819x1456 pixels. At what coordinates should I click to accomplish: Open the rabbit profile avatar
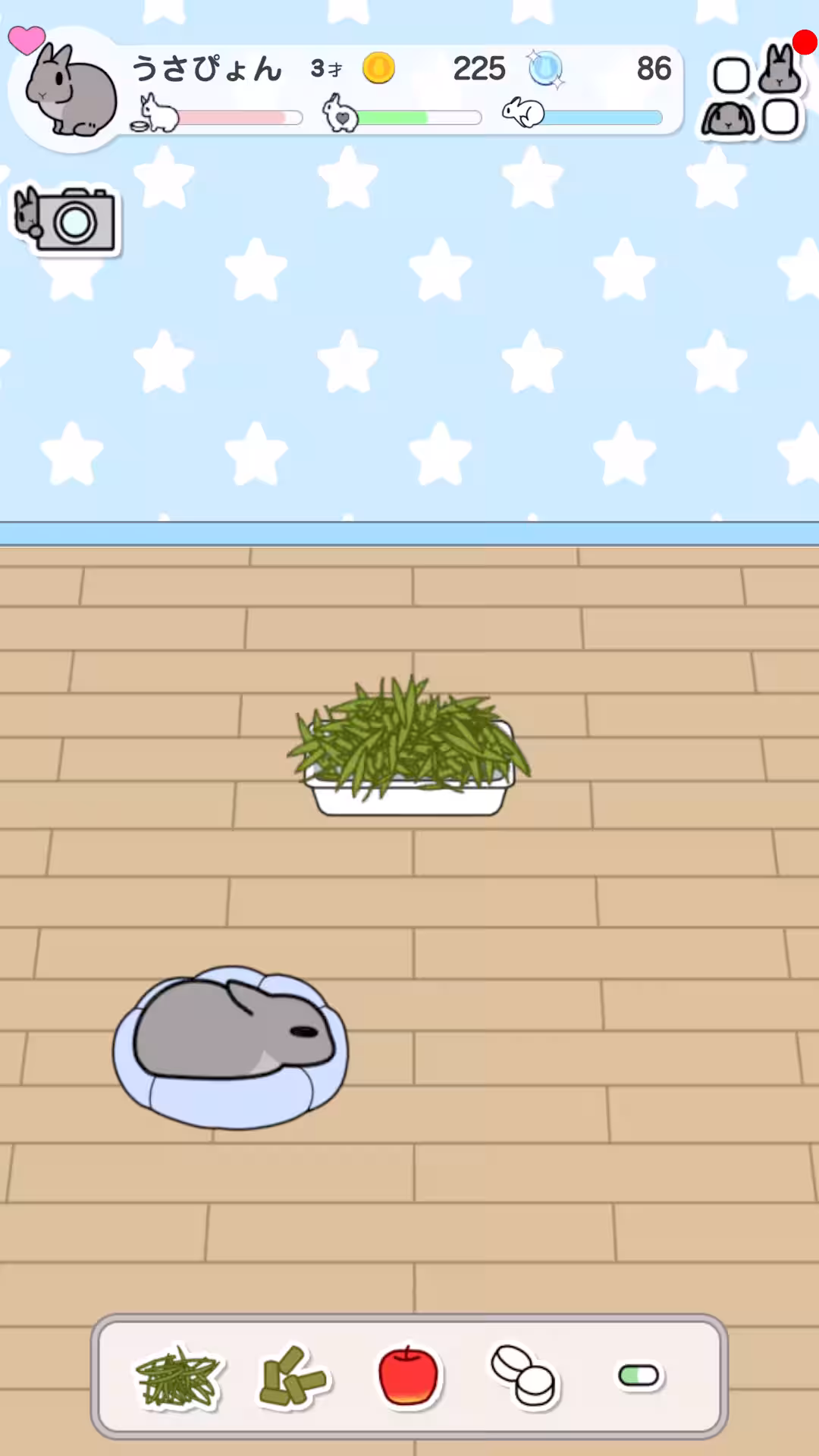tap(70, 91)
